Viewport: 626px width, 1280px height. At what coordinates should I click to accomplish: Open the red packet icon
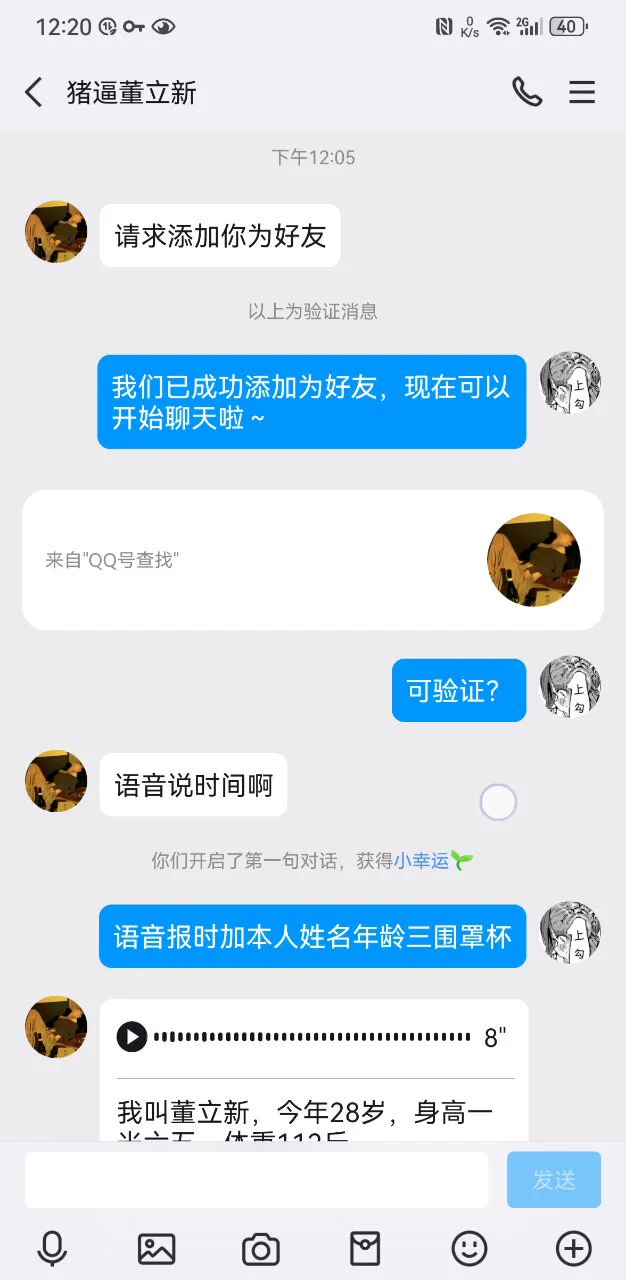(x=365, y=1248)
